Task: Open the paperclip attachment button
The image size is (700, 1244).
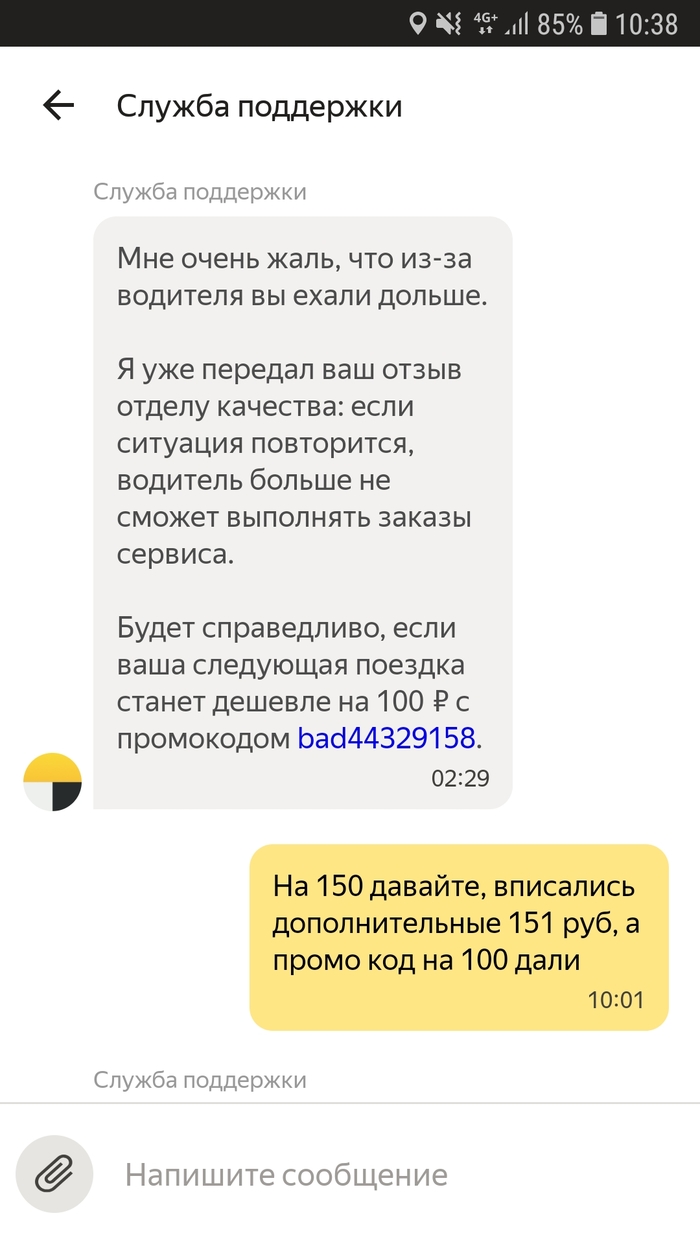Action: click(54, 1174)
